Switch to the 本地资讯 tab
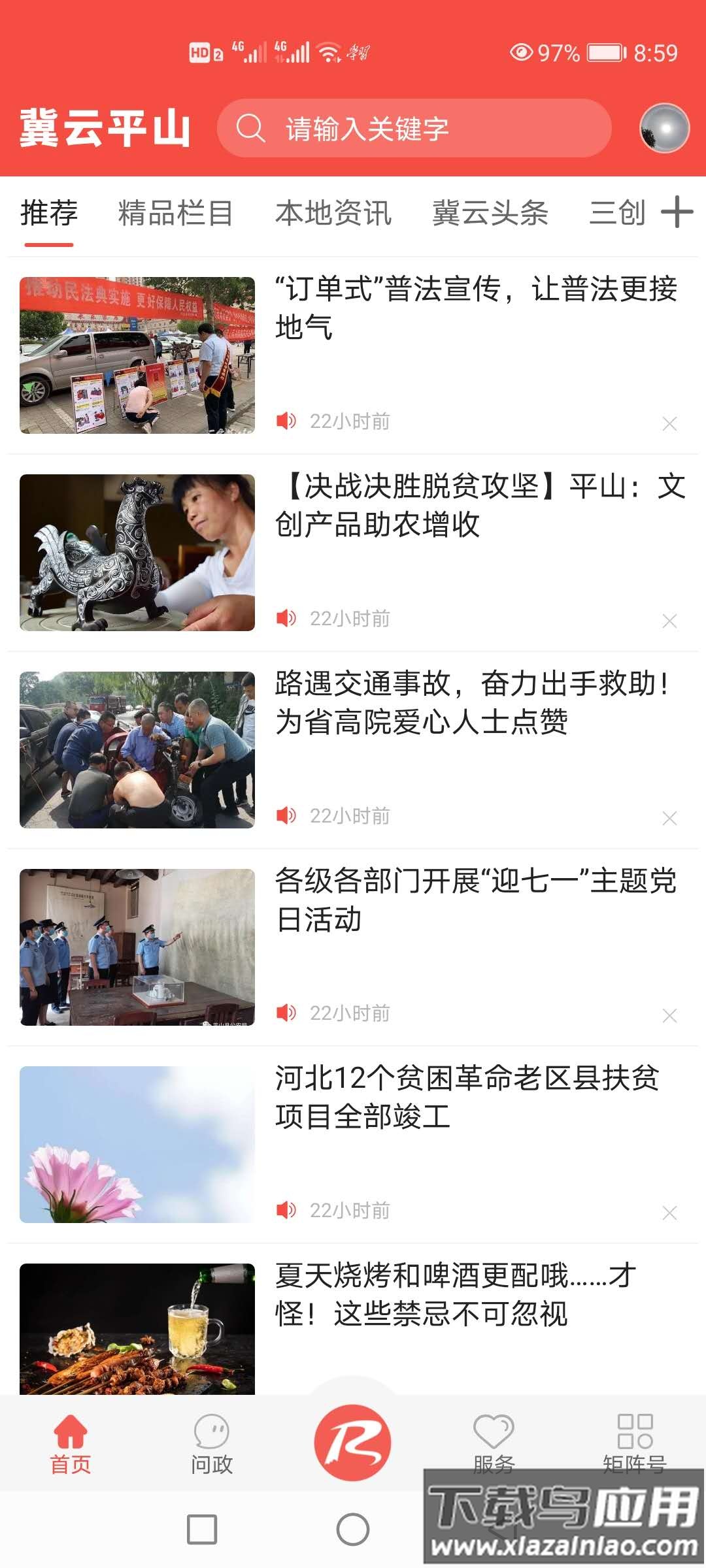Screen dimensions: 706x1568 (335, 212)
